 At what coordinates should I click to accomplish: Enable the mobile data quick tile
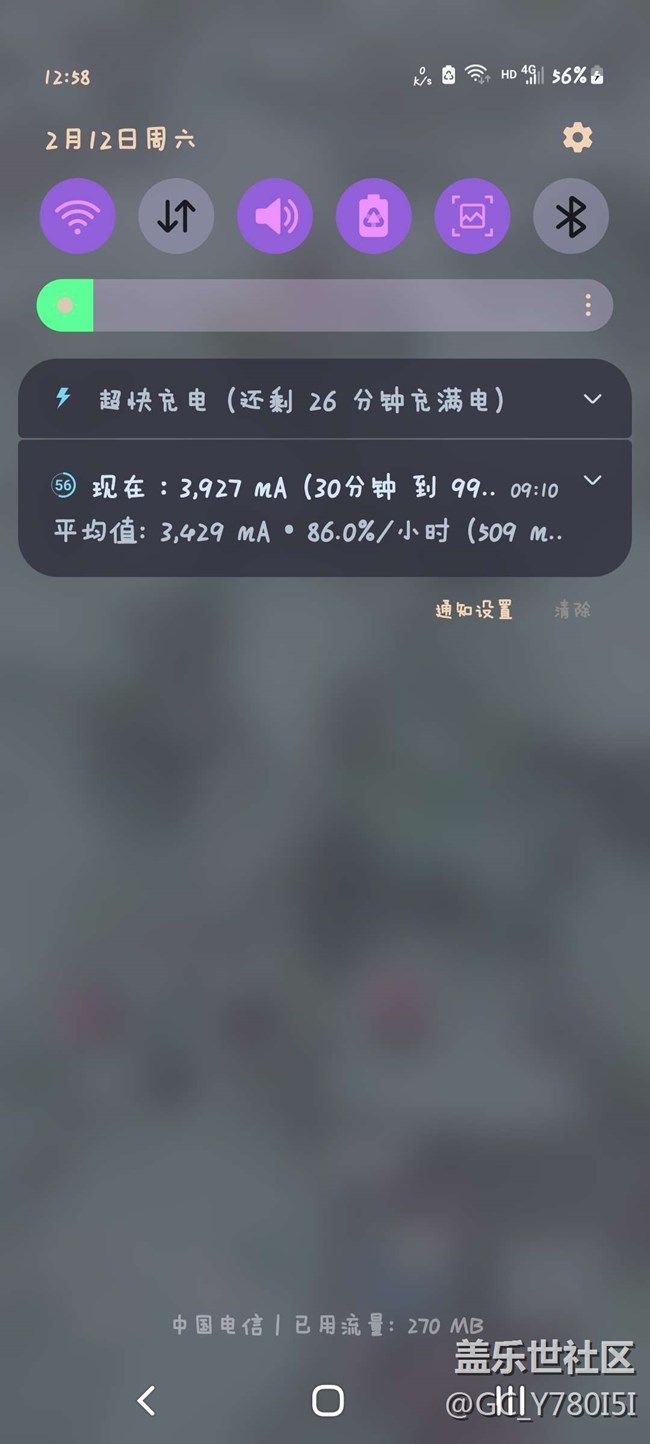click(176, 216)
